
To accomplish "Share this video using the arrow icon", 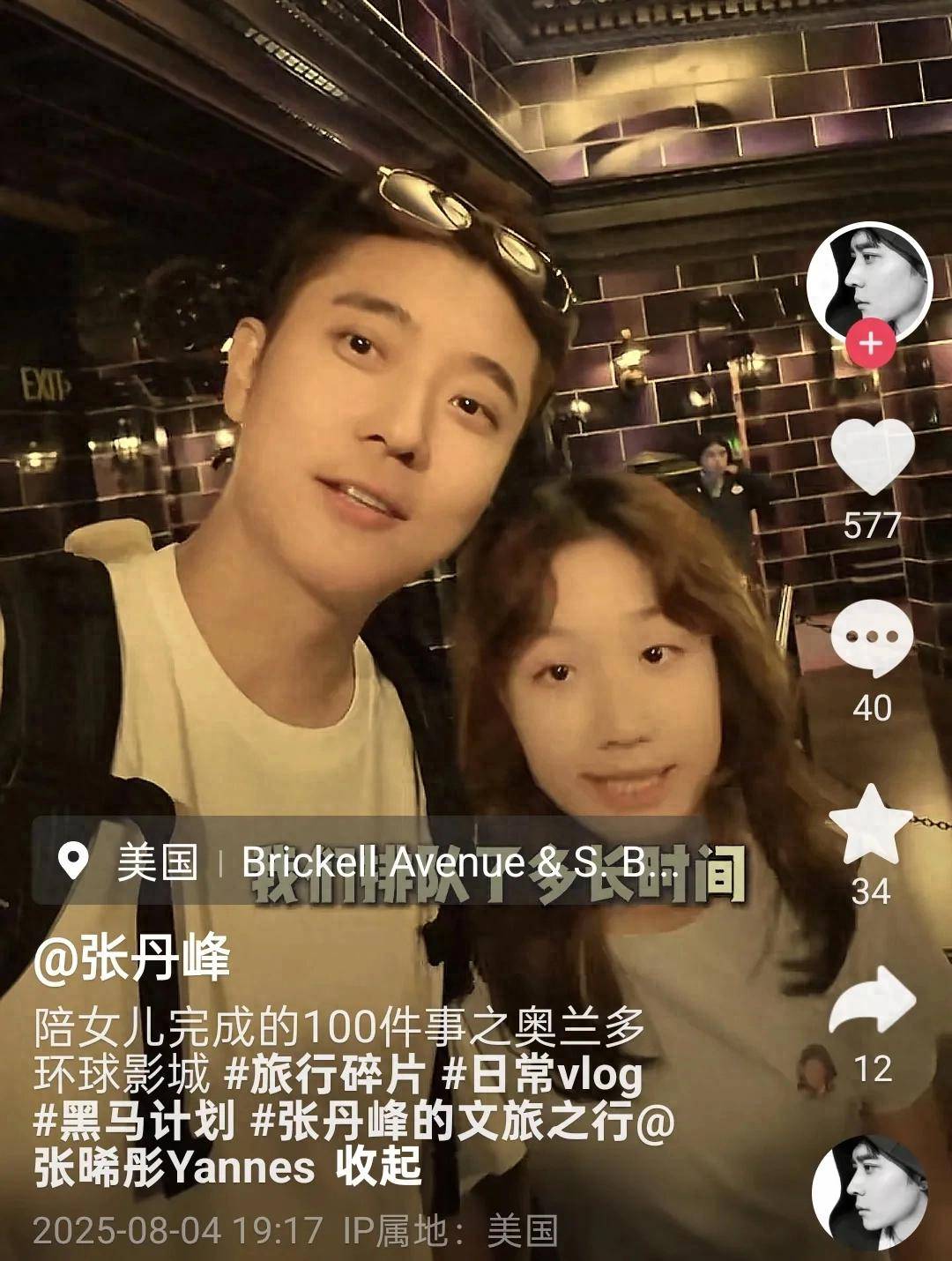I will 873,1004.
